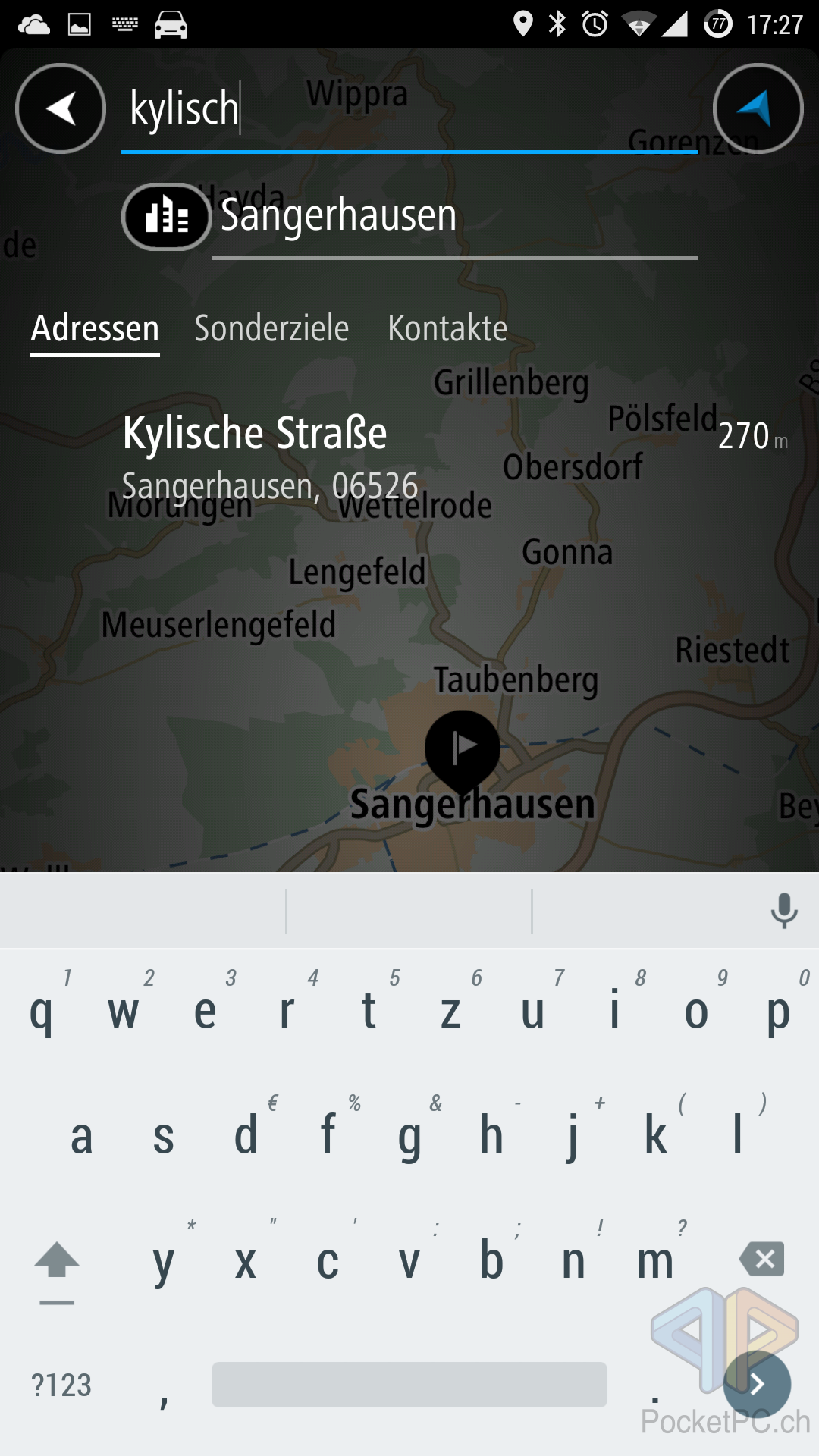Start voice input with the microphone
Image resolution: width=819 pixels, height=1456 pixels.
coord(784,911)
